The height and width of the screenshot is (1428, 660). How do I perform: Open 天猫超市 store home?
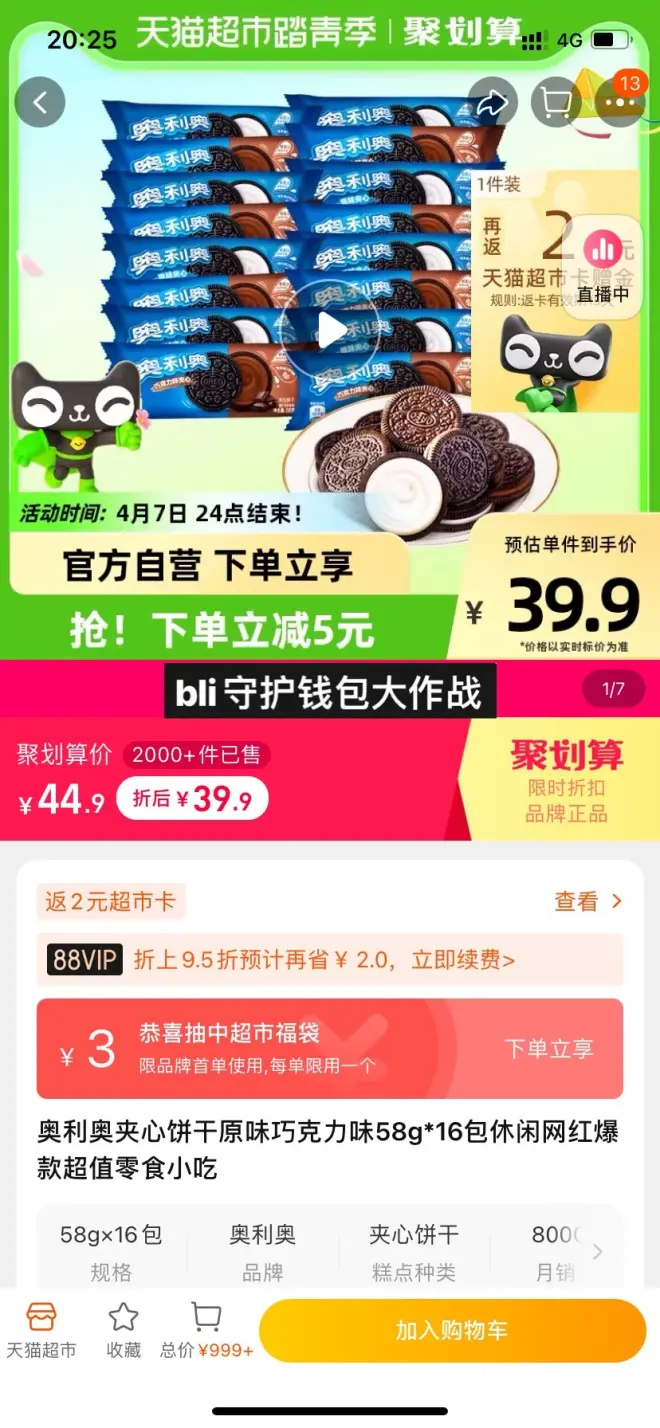(x=41, y=1330)
